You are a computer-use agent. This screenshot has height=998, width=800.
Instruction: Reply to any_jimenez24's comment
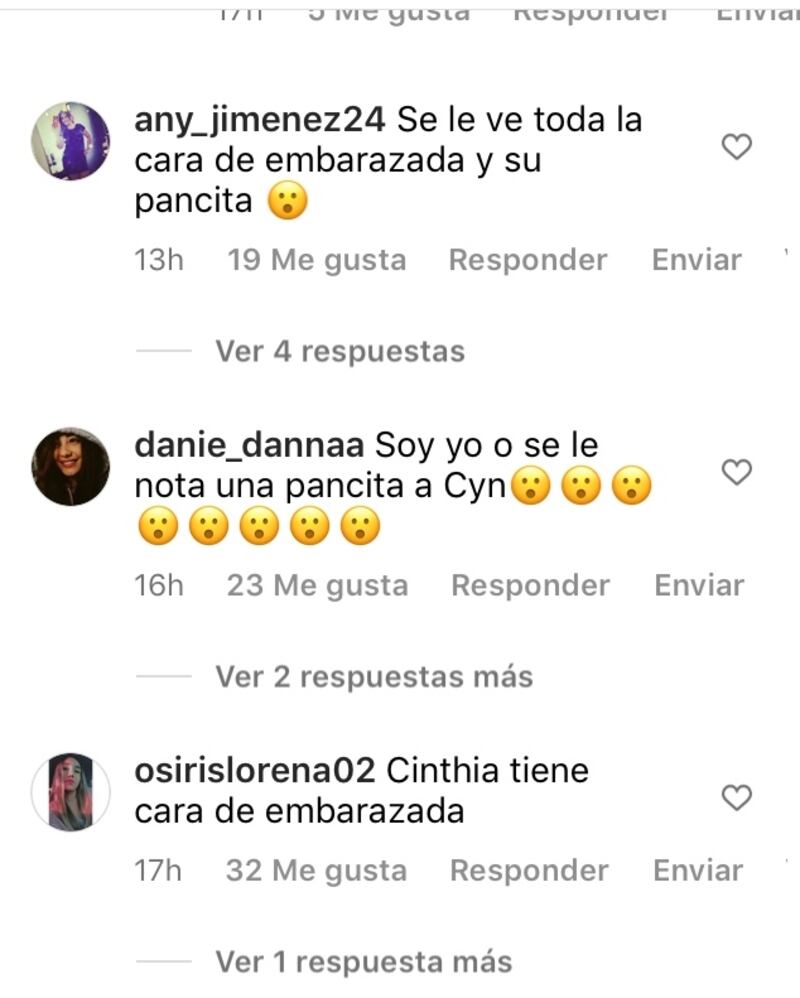pos(527,260)
